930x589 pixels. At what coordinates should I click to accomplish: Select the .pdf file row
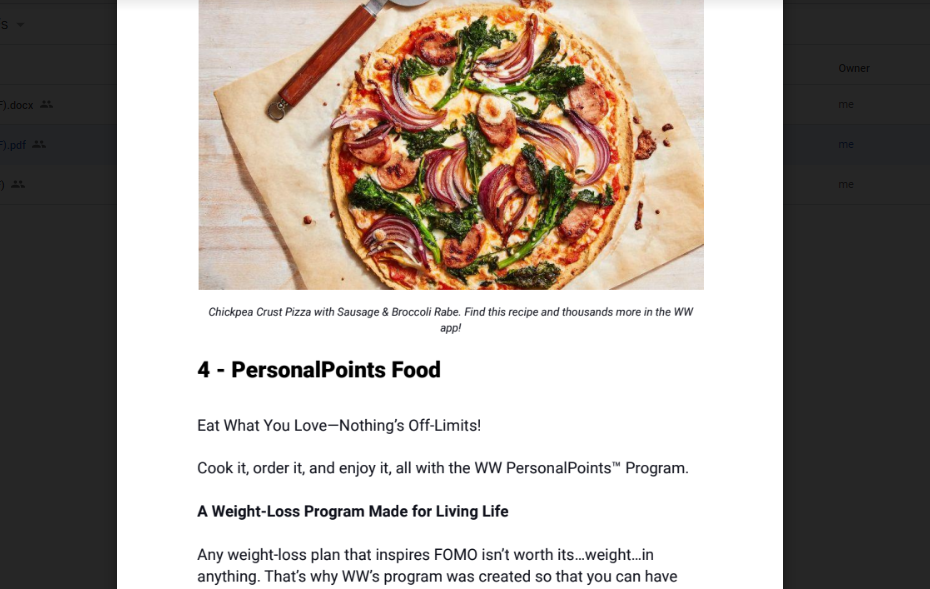coord(16,144)
